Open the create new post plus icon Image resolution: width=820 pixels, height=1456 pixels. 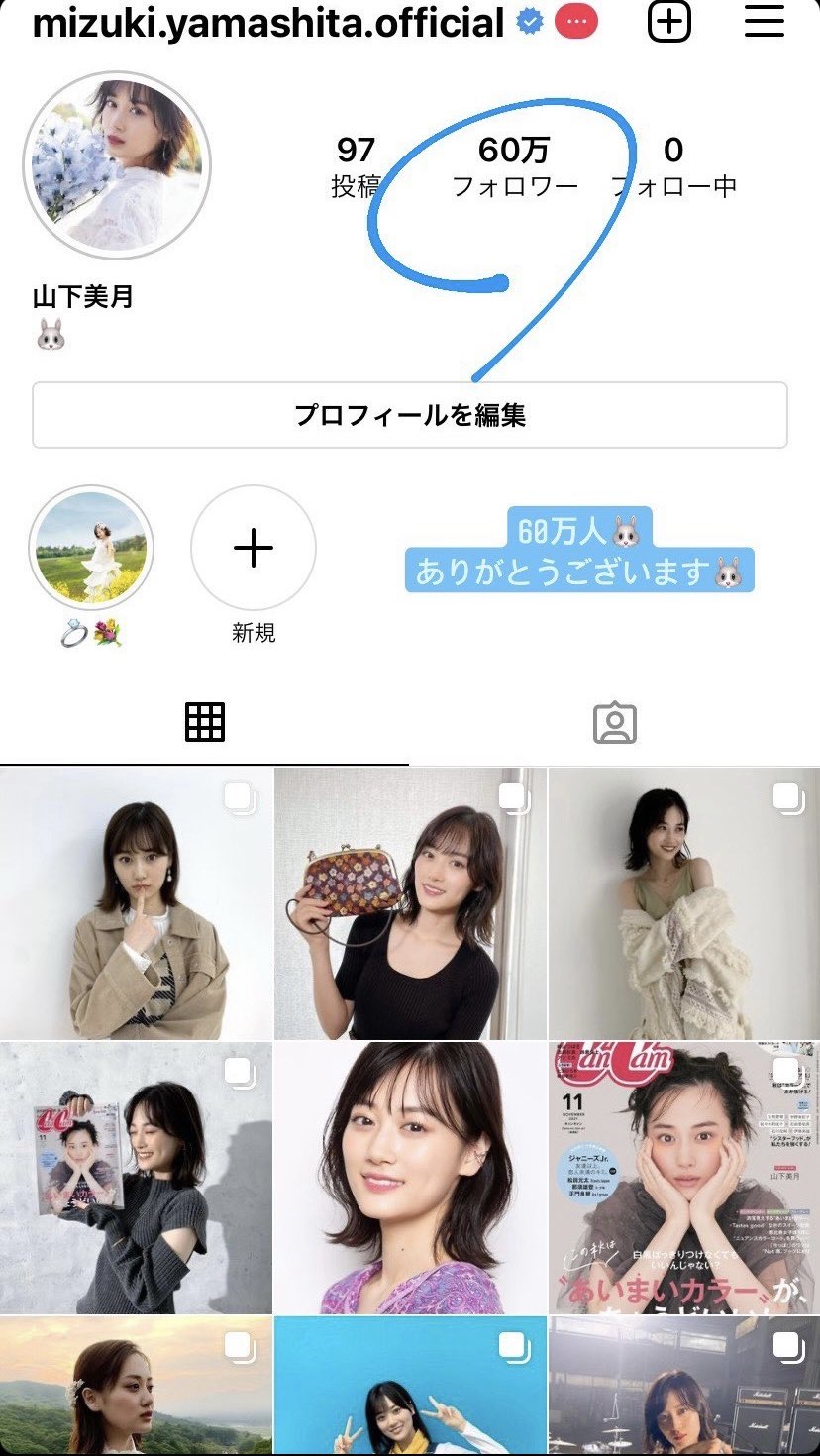[x=669, y=22]
